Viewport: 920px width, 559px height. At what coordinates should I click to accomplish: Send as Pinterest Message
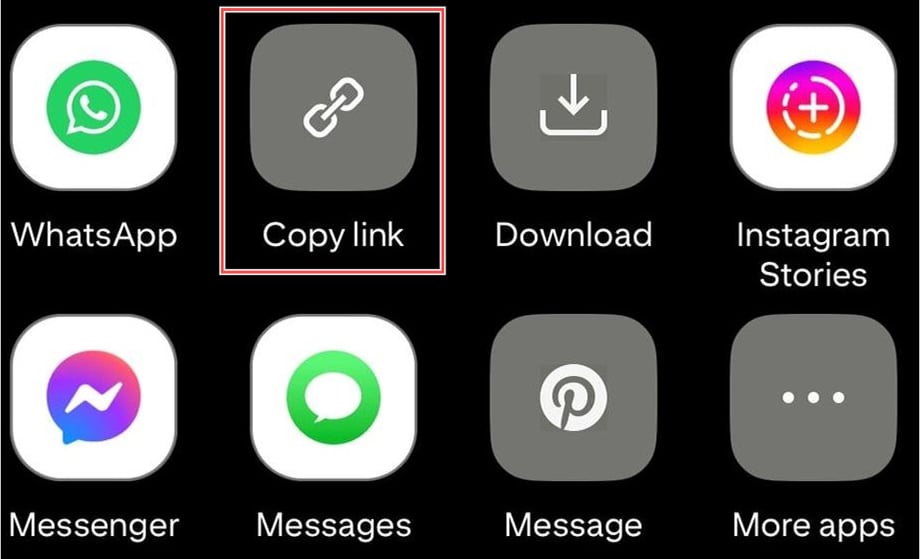tap(573, 398)
